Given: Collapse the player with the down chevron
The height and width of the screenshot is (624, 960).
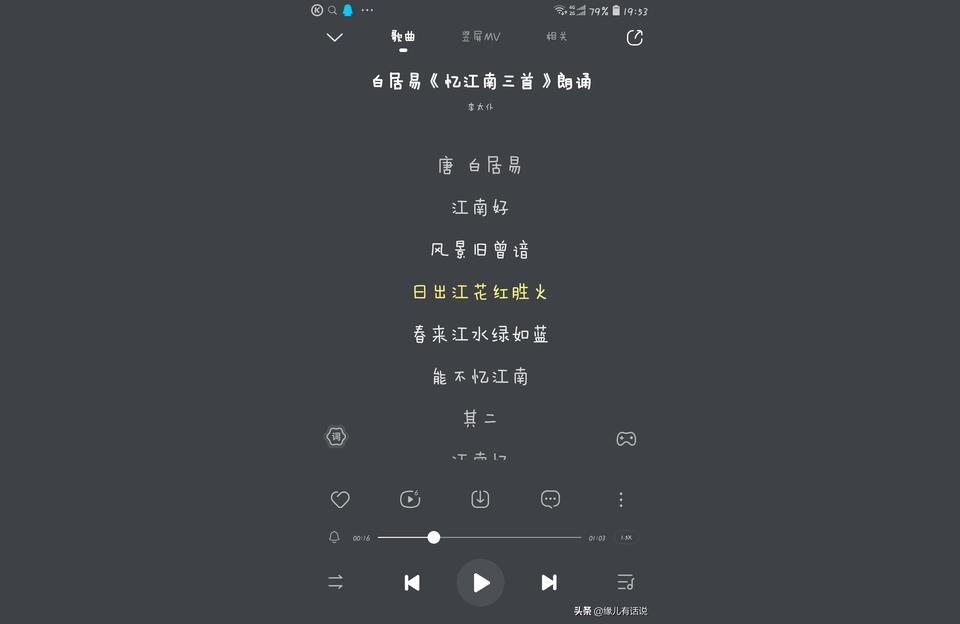Looking at the screenshot, I should click(x=335, y=37).
